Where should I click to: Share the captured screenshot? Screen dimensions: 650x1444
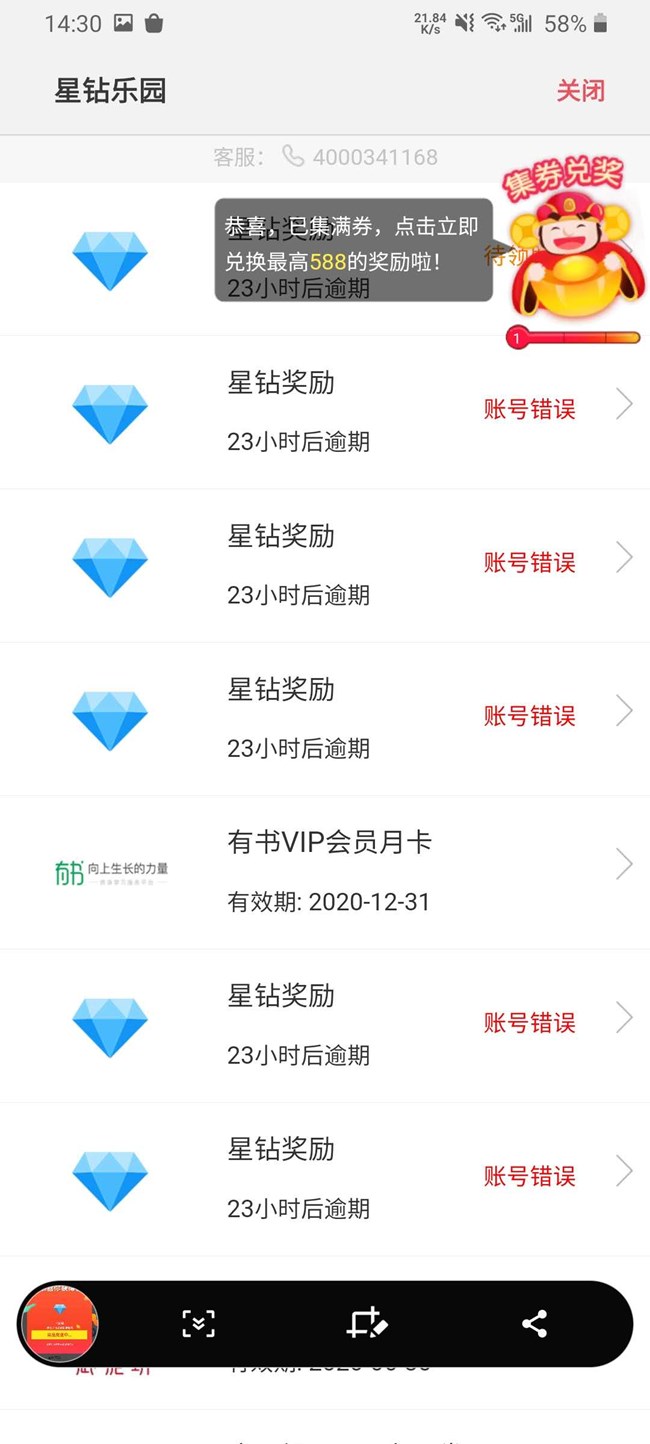(x=534, y=1324)
